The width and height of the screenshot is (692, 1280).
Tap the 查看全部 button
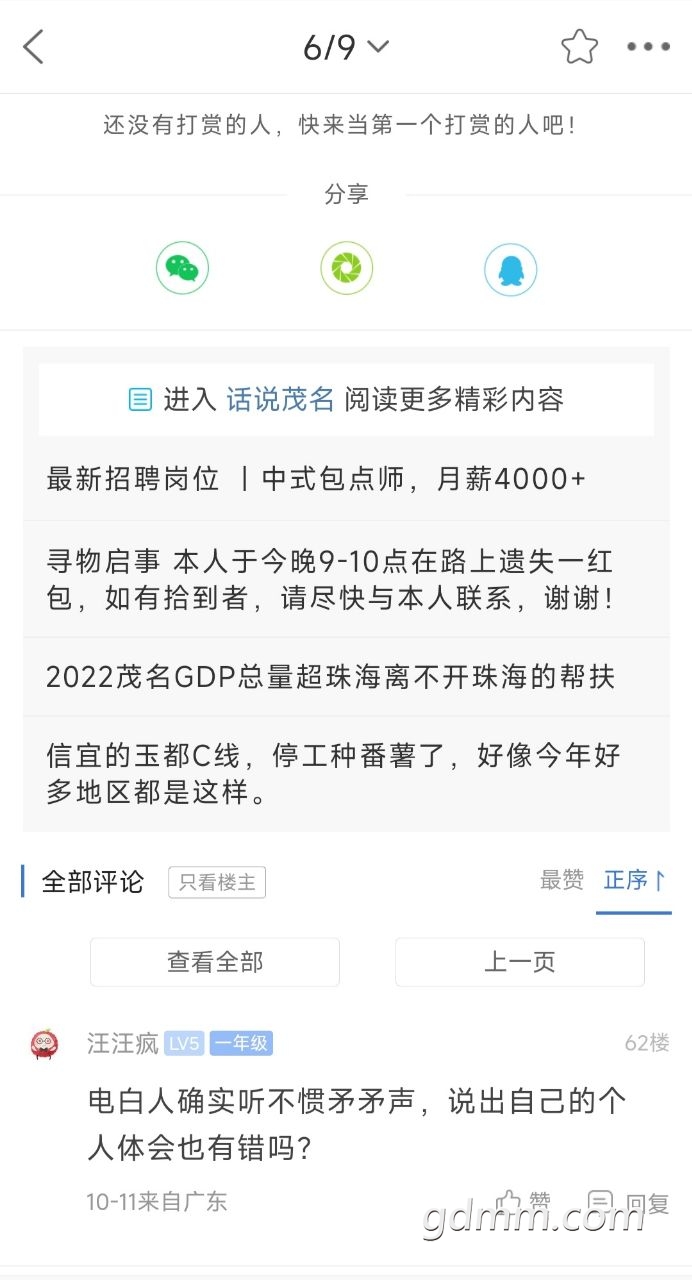coord(215,962)
